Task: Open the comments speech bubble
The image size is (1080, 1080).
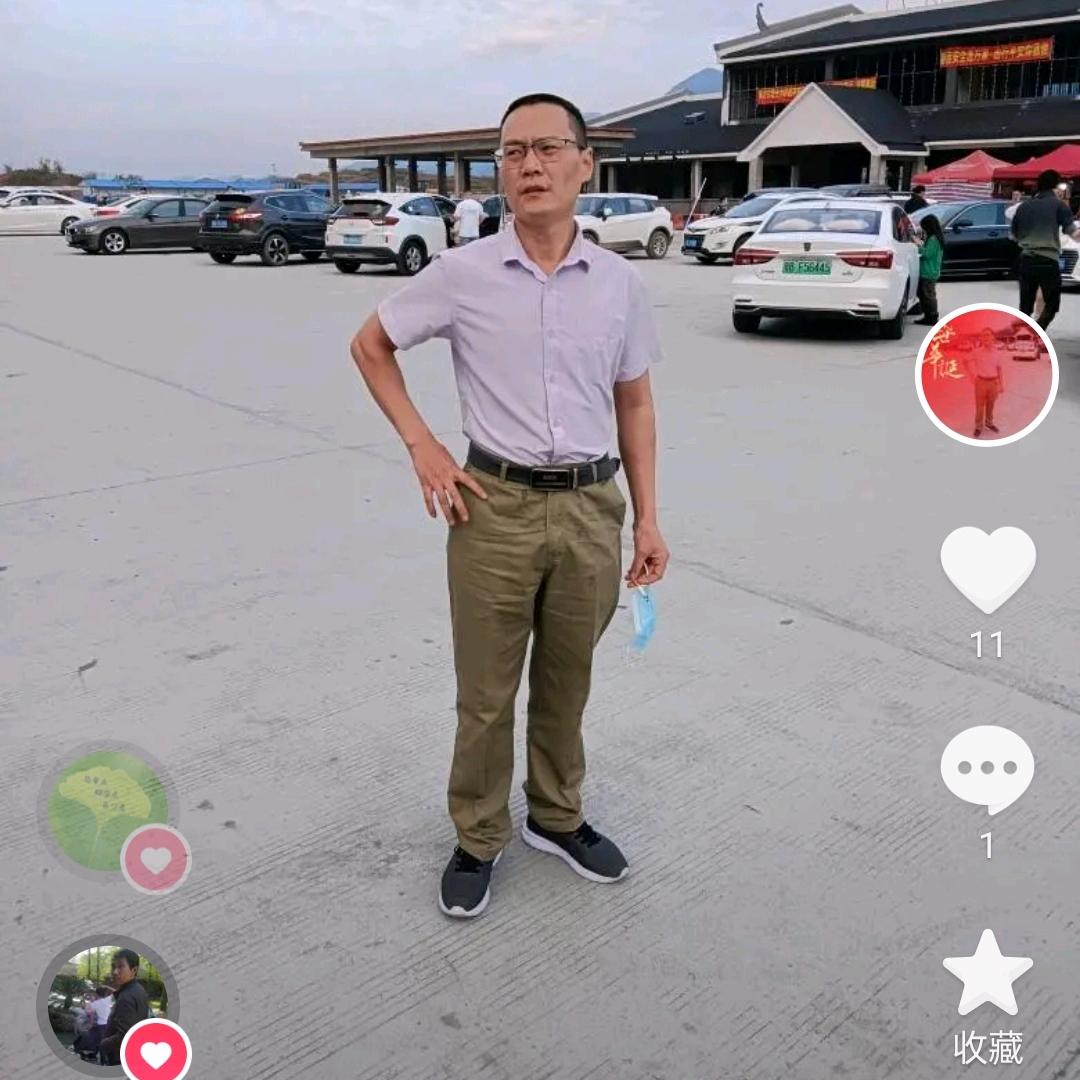Action: coord(987,769)
